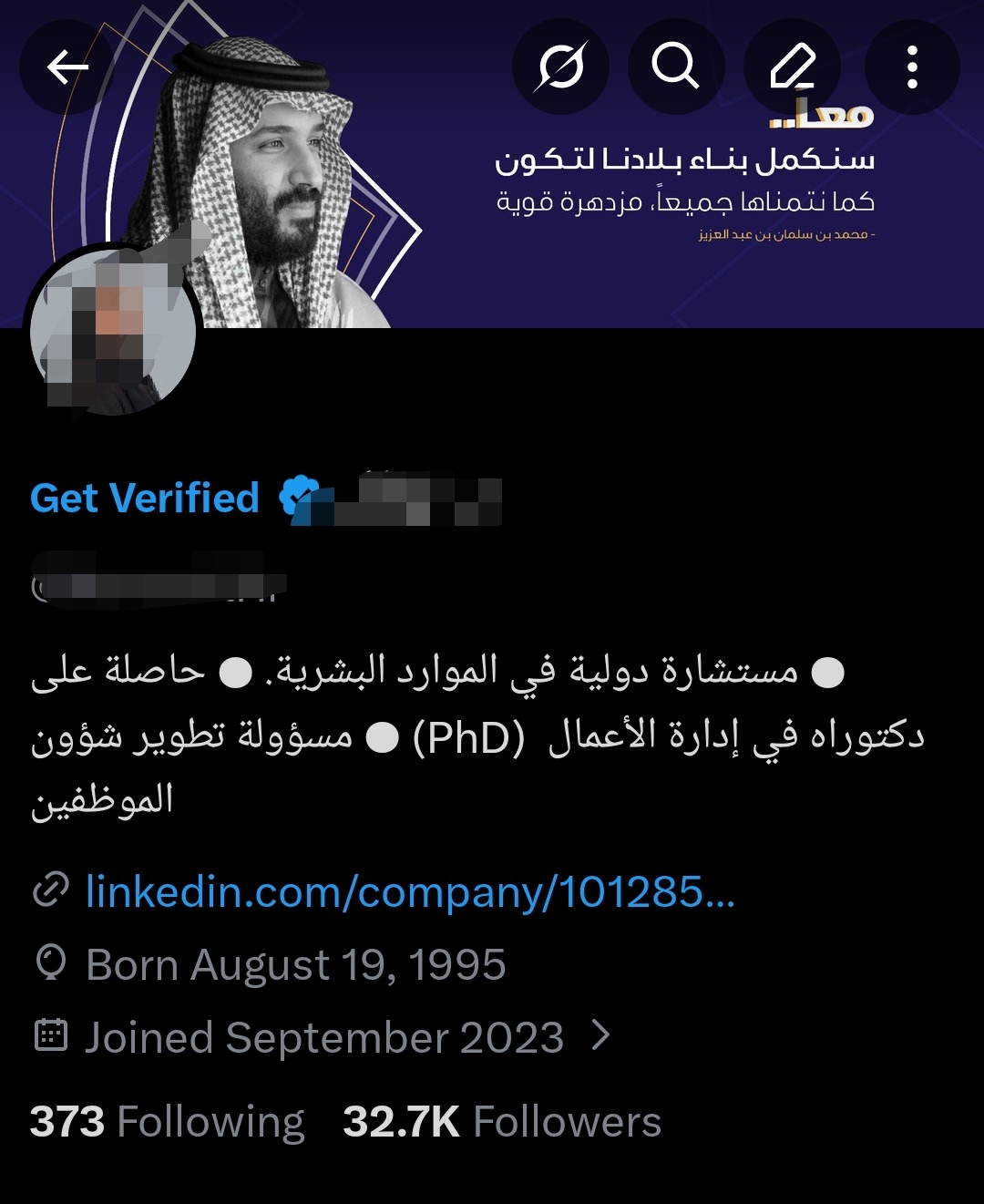Open the Joined September 2023 details chevron
This screenshot has width=984, height=1204.
tap(600, 1035)
